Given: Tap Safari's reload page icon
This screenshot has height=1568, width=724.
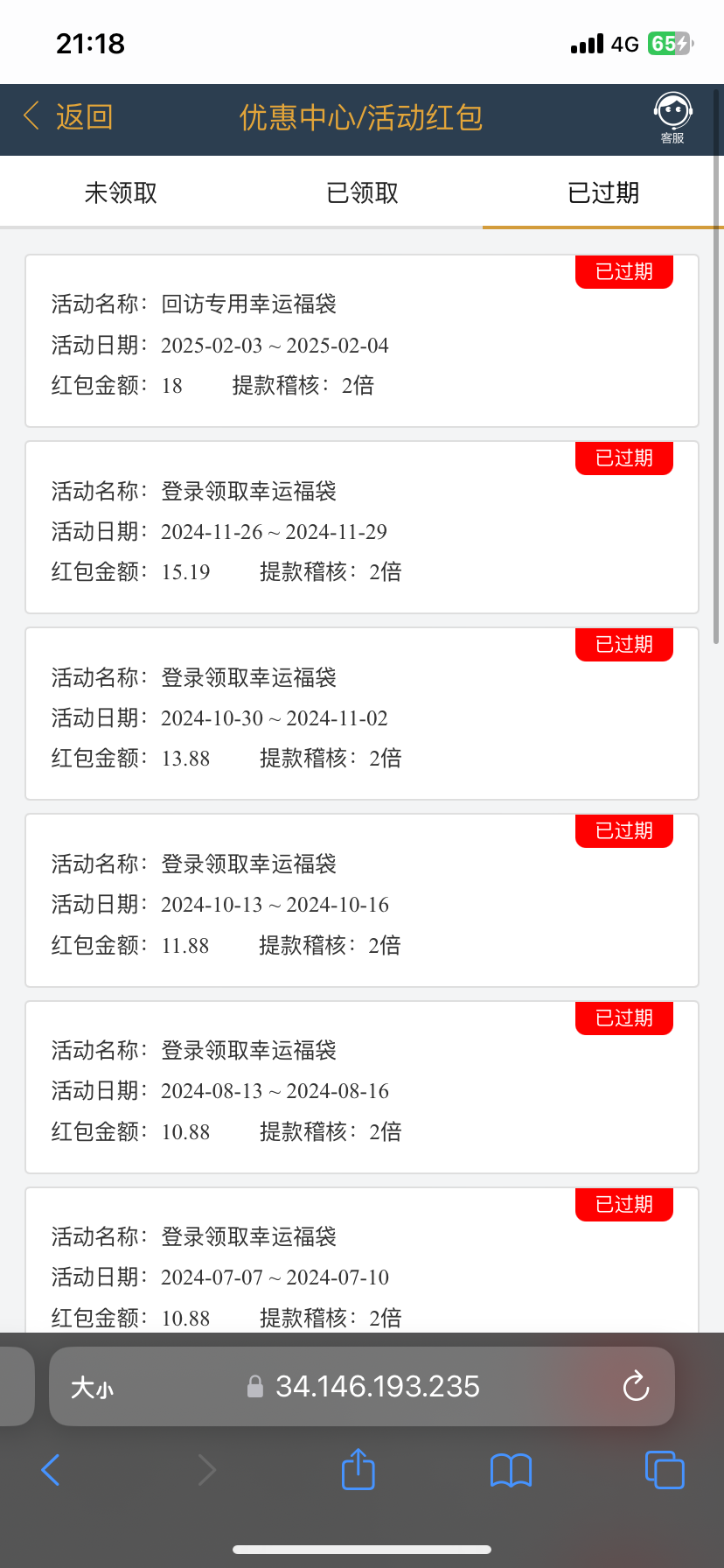Looking at the screenshot, I should pyautogui.click(x=636, y=1386).
